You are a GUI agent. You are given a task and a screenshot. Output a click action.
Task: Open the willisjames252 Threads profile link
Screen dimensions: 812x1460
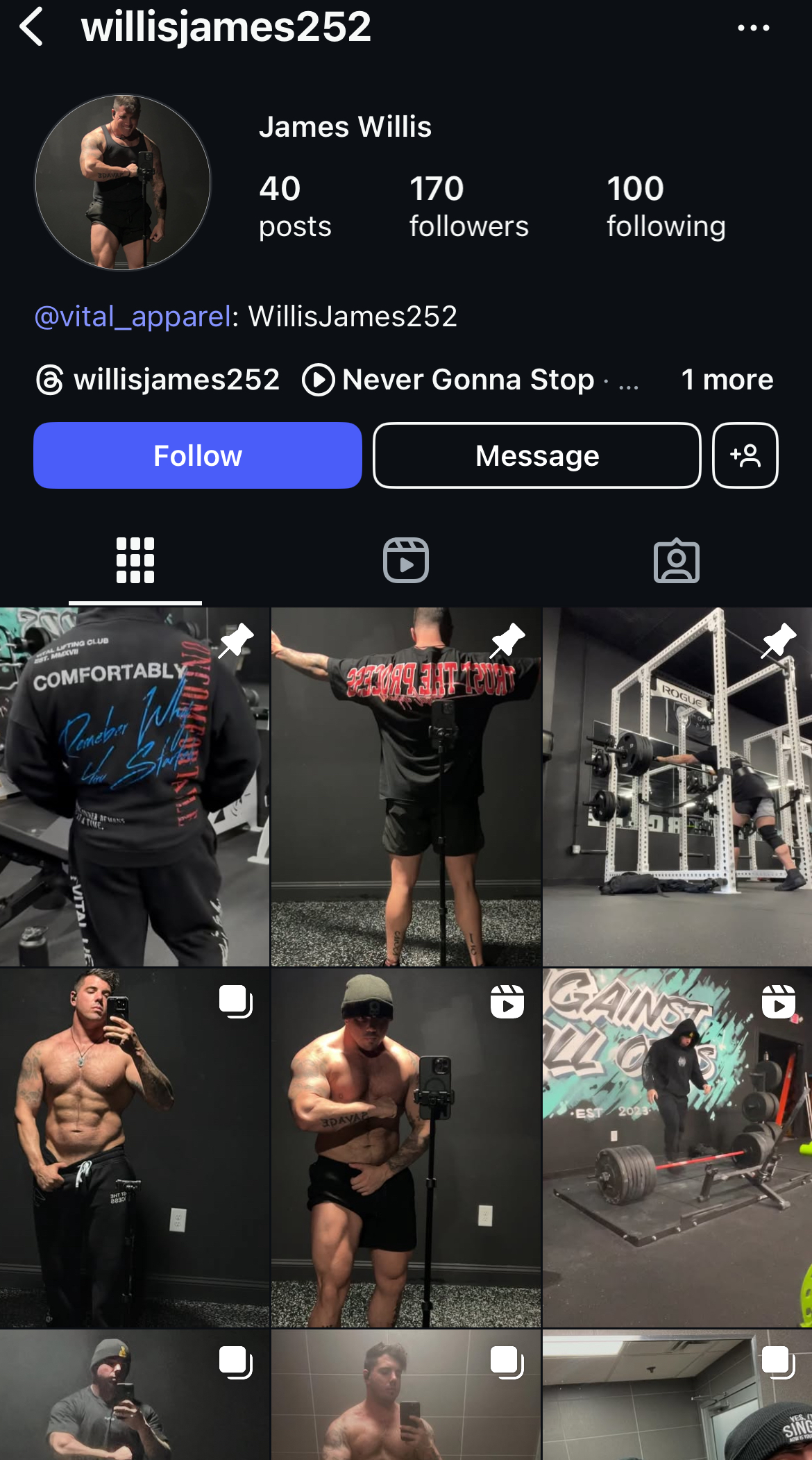[x=158, y=380]
